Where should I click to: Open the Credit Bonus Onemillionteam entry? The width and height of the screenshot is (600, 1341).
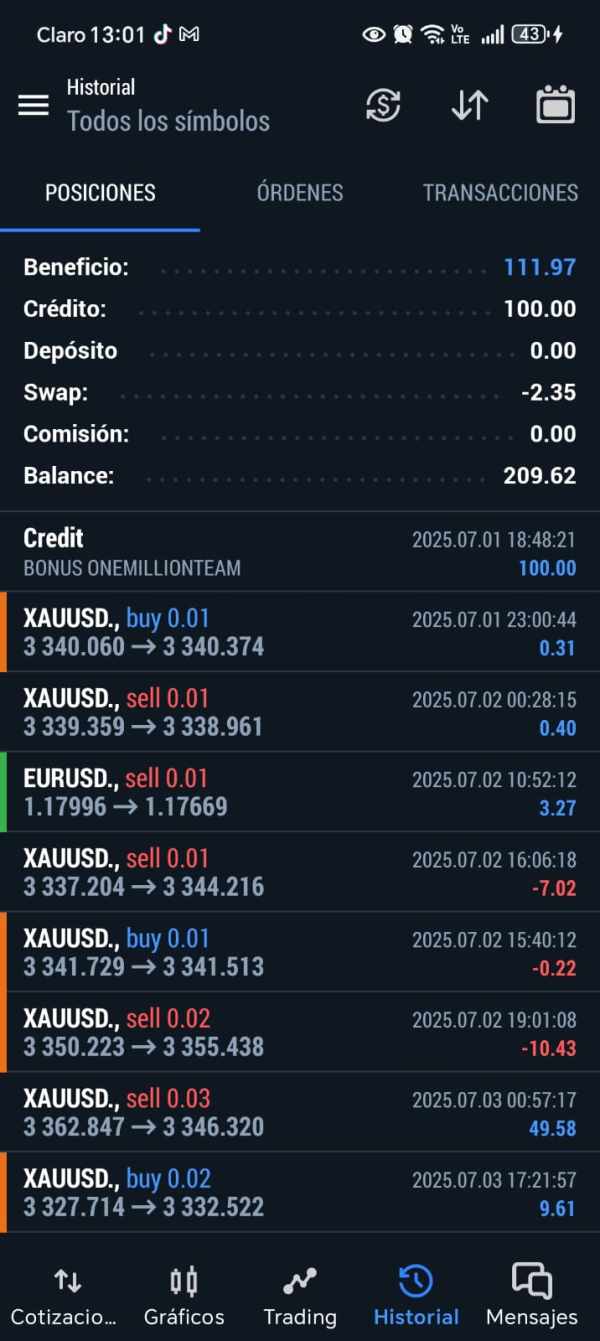tap(300, 552)
